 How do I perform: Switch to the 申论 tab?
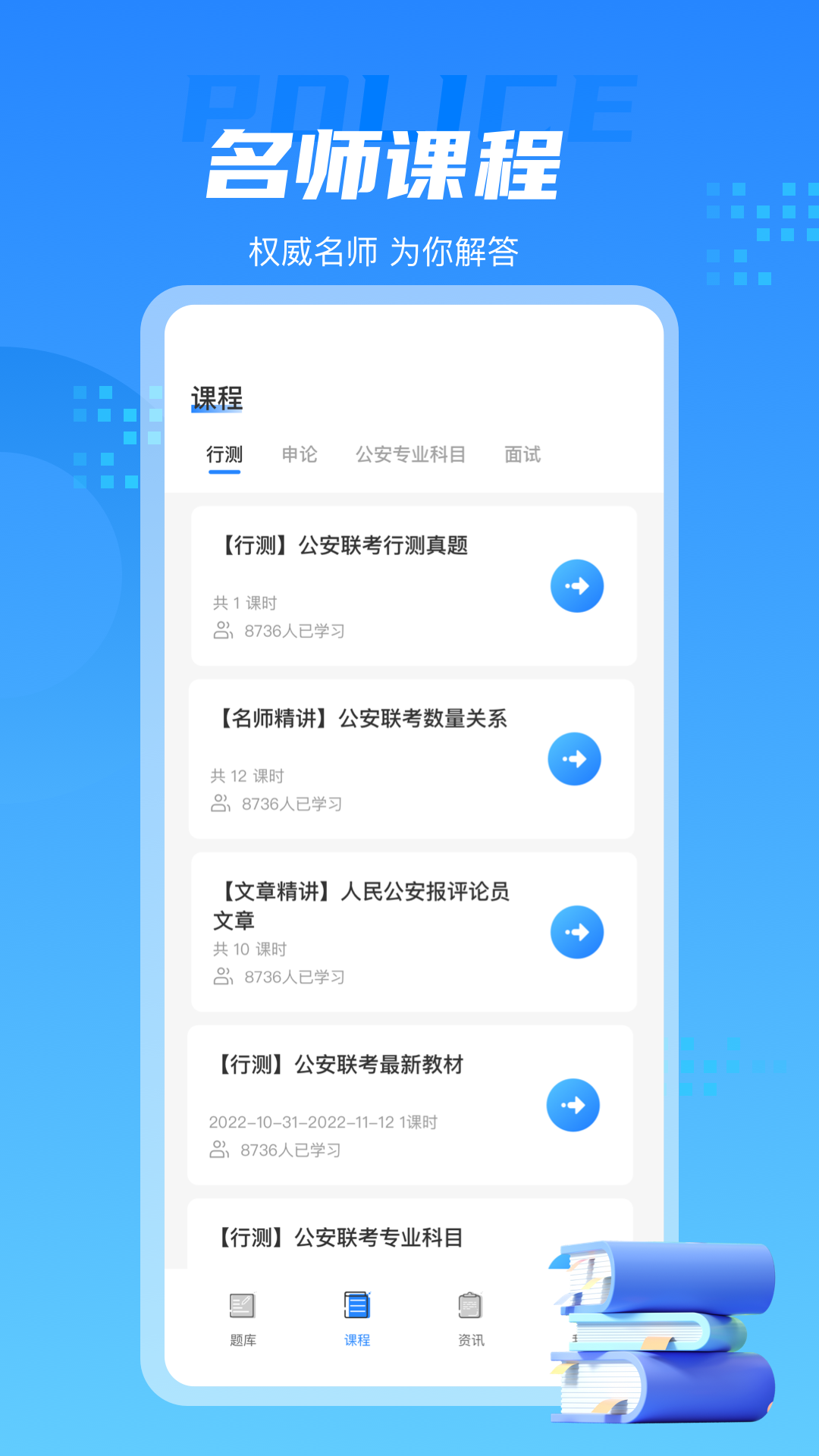click(300, 454)
